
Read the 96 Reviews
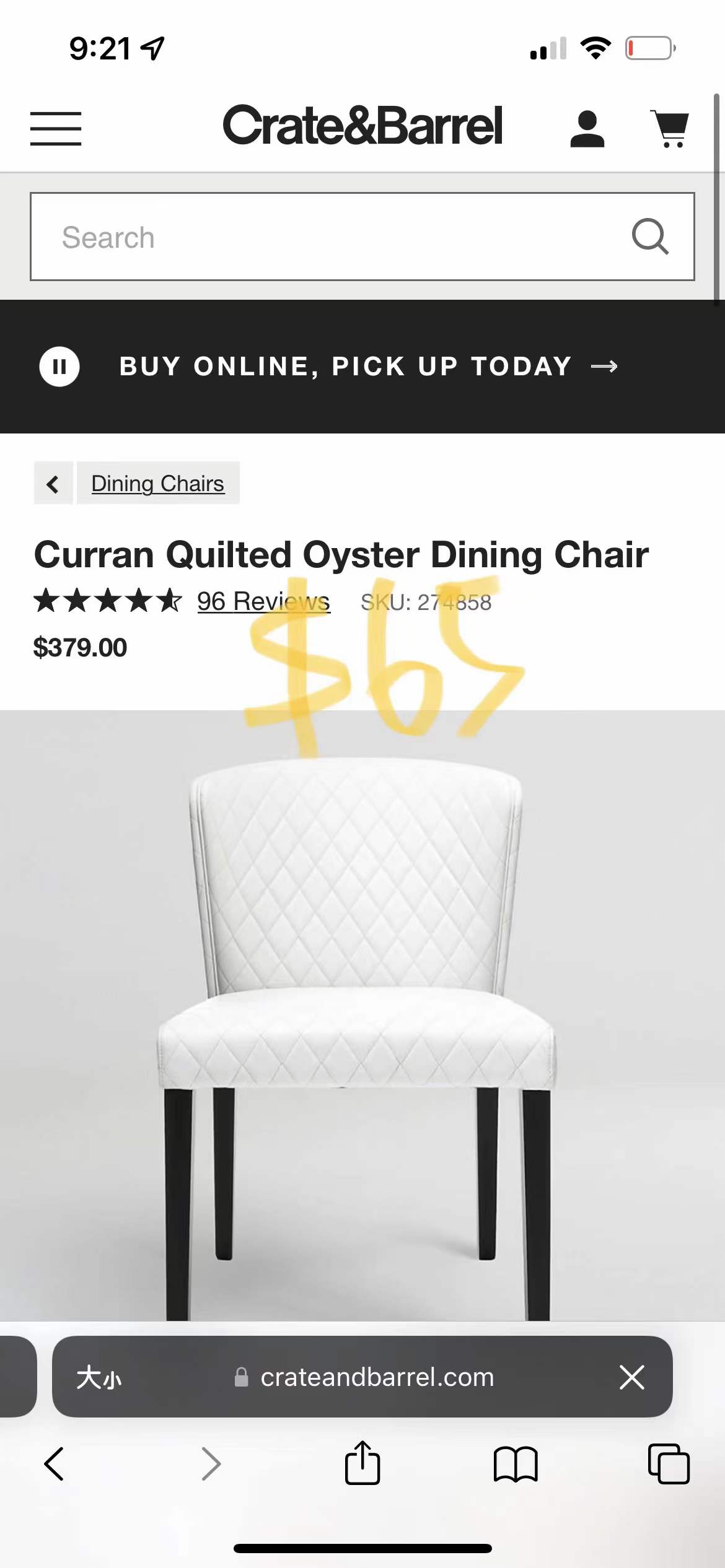tap(263, 601)
